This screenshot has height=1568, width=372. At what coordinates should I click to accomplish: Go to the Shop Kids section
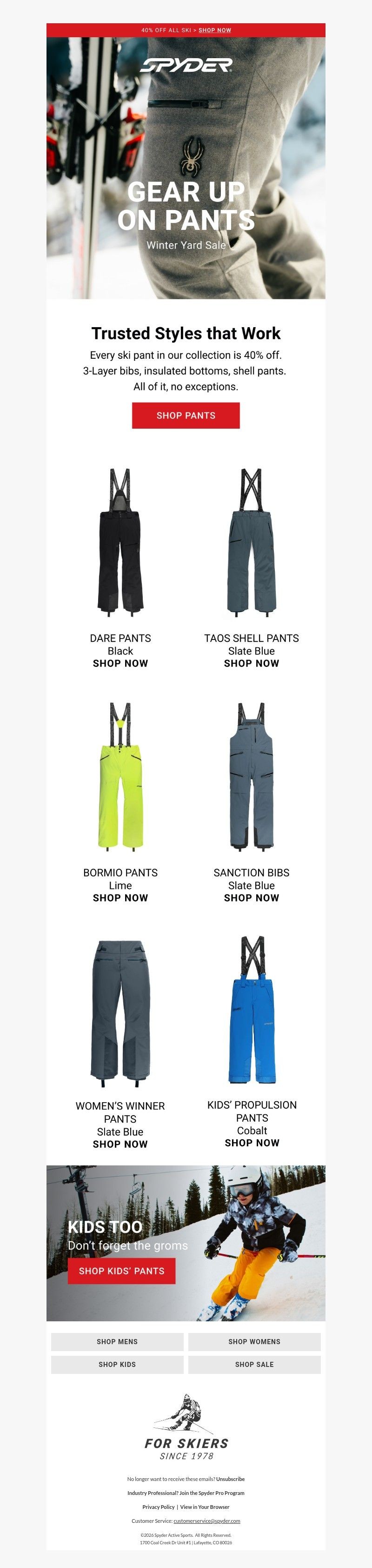coord(117,1365)
